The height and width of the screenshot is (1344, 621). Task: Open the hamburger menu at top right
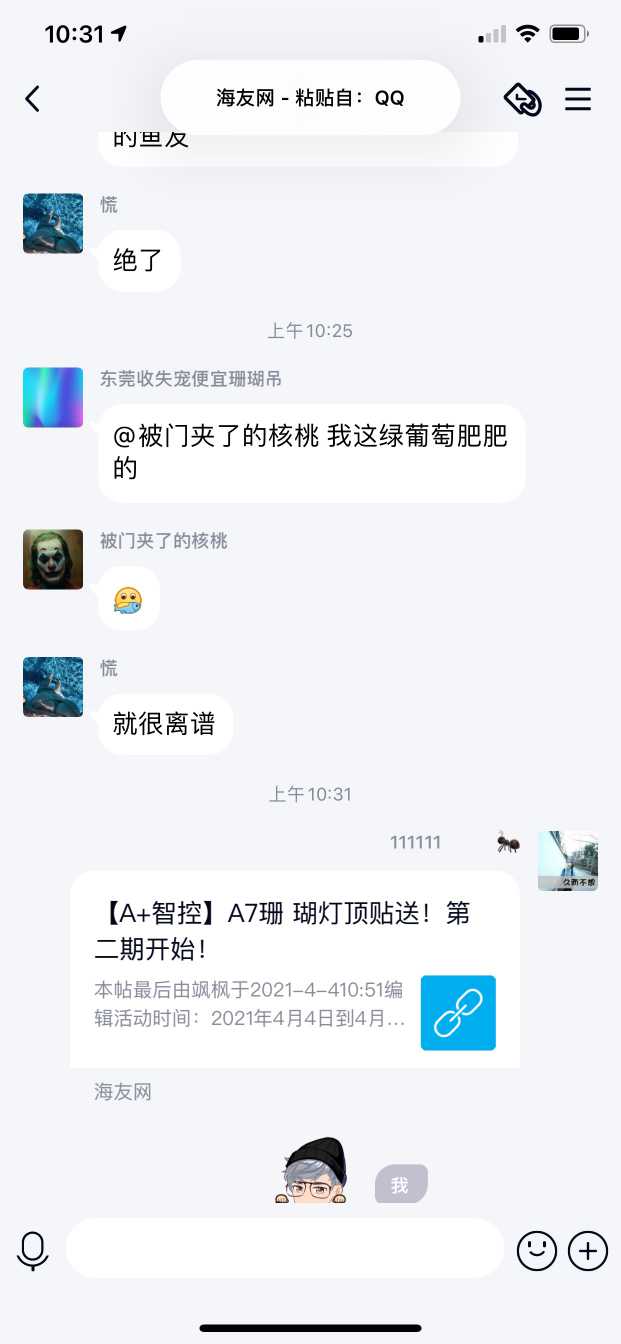pos(578,99)
